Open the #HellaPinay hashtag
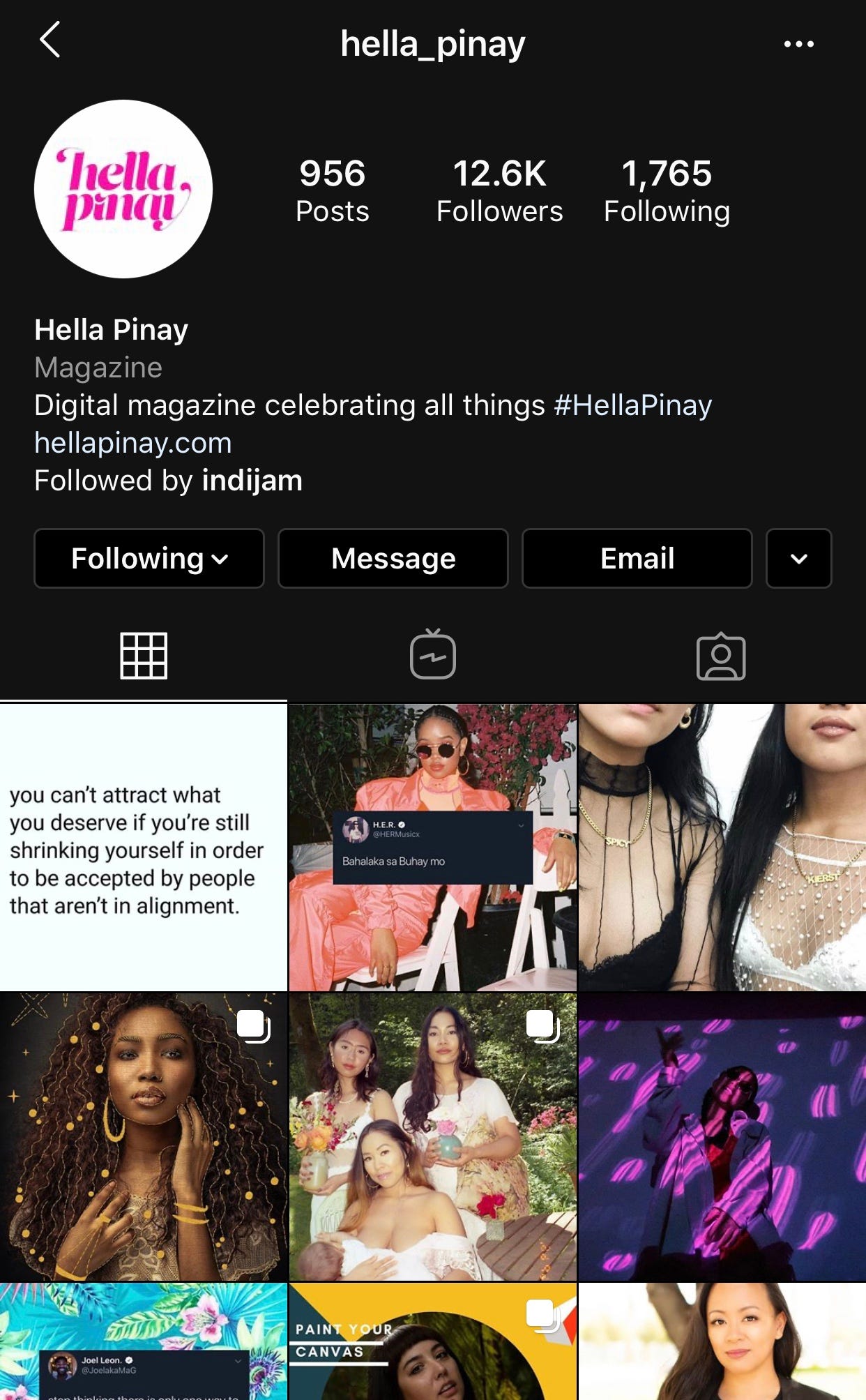 [632, 405]
